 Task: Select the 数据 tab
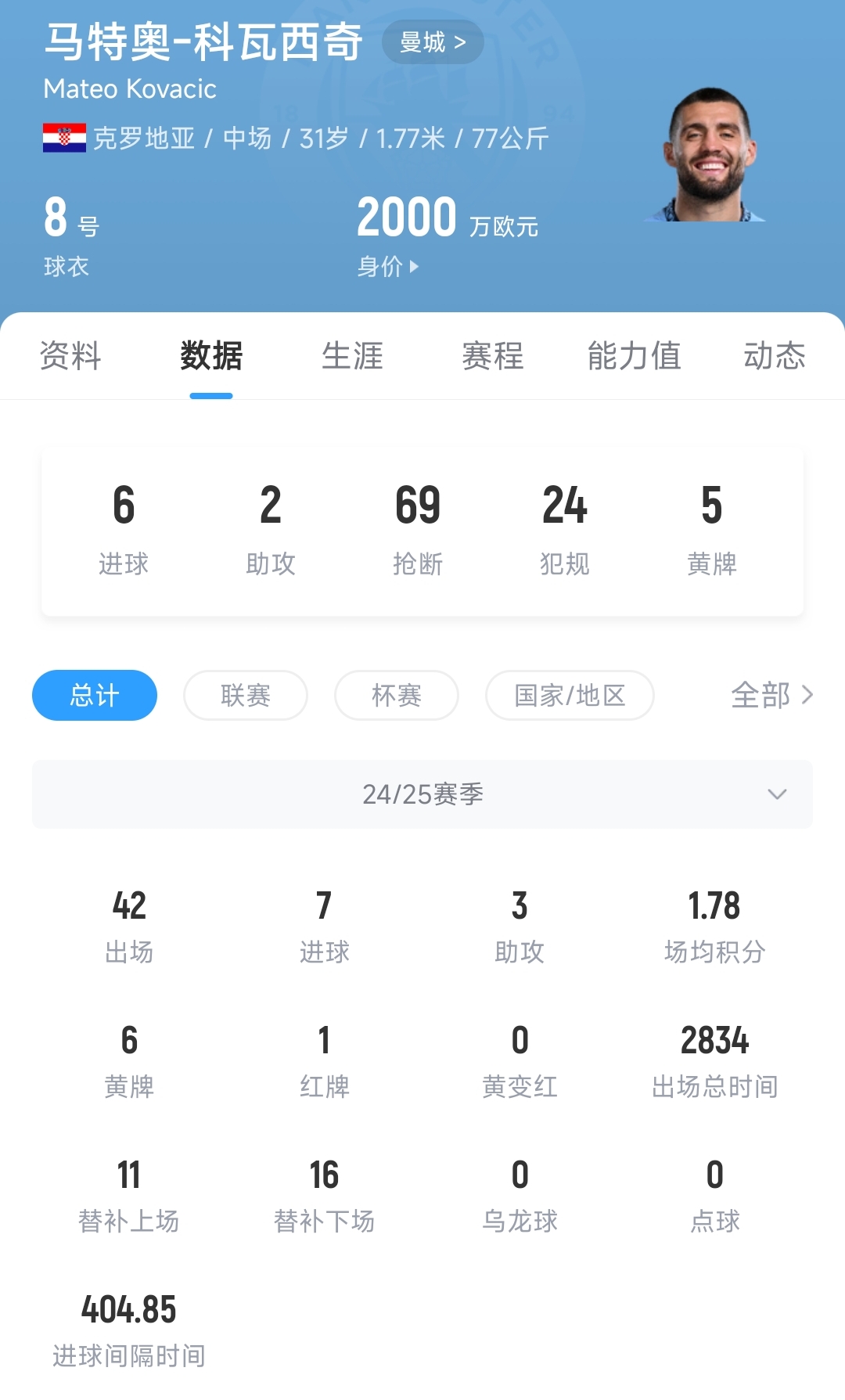[x=211, y=356]
